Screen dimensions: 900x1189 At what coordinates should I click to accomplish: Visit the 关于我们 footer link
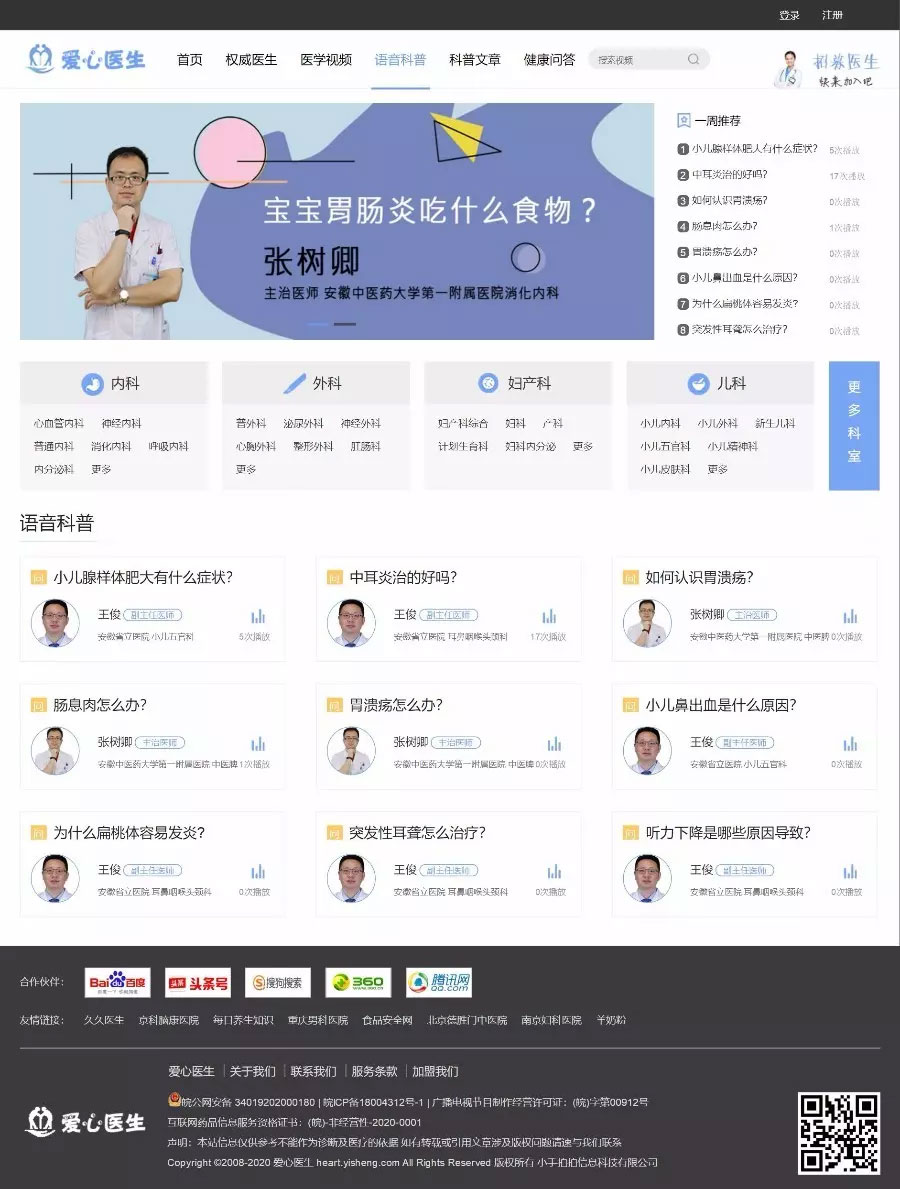pos(252,1071)
